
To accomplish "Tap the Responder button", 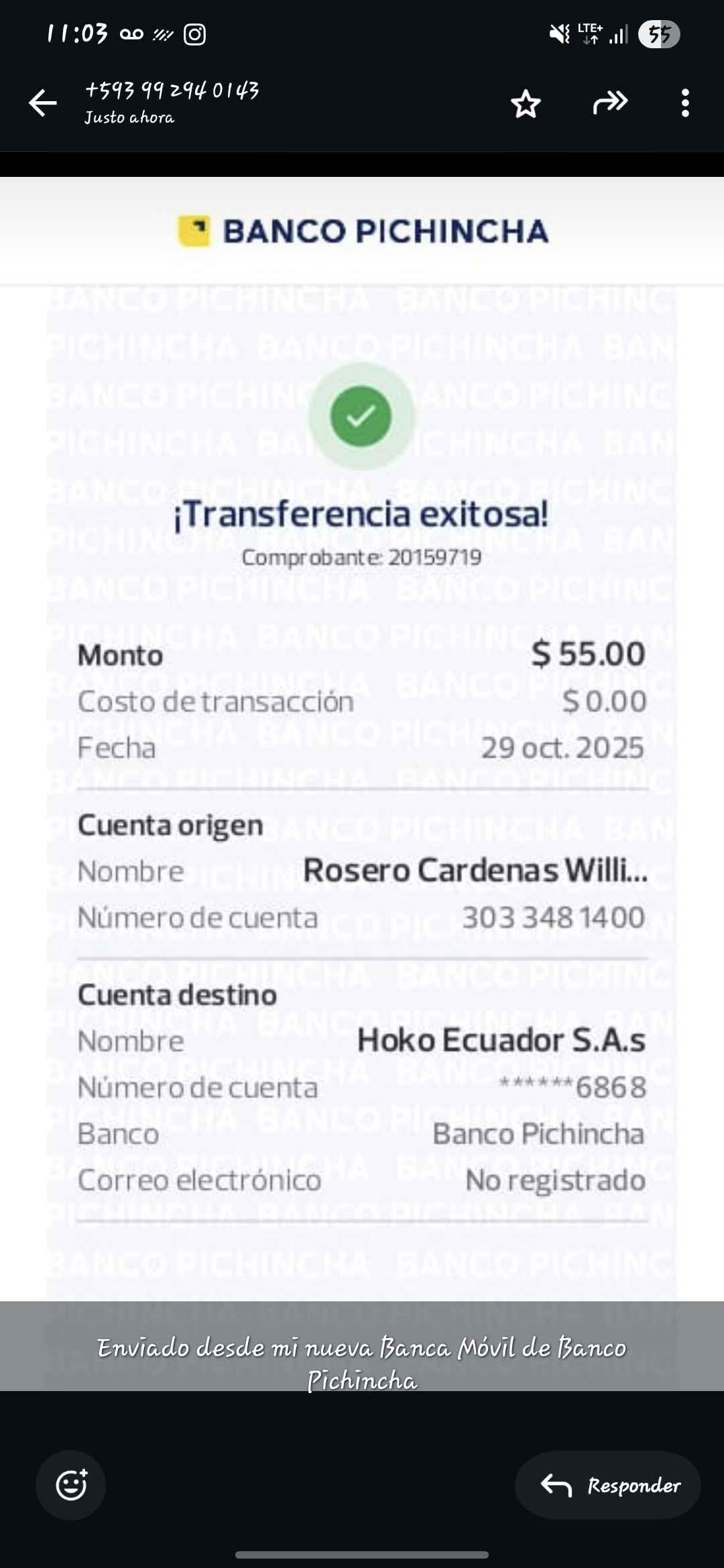I will (x=608, y=1485).
